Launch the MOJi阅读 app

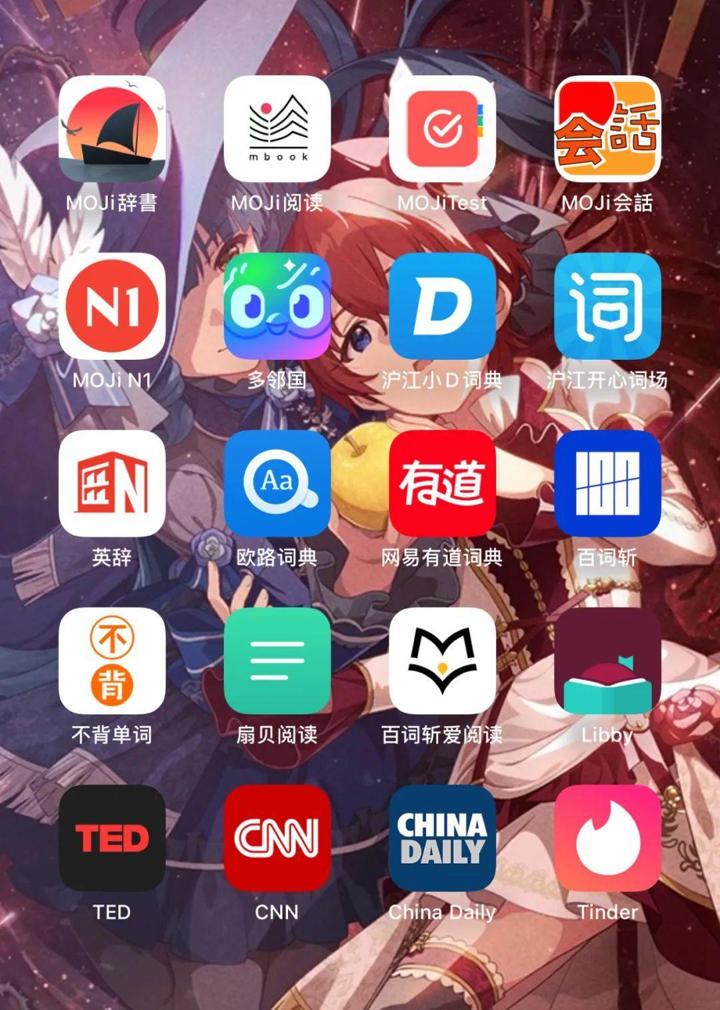click(277, 129)
